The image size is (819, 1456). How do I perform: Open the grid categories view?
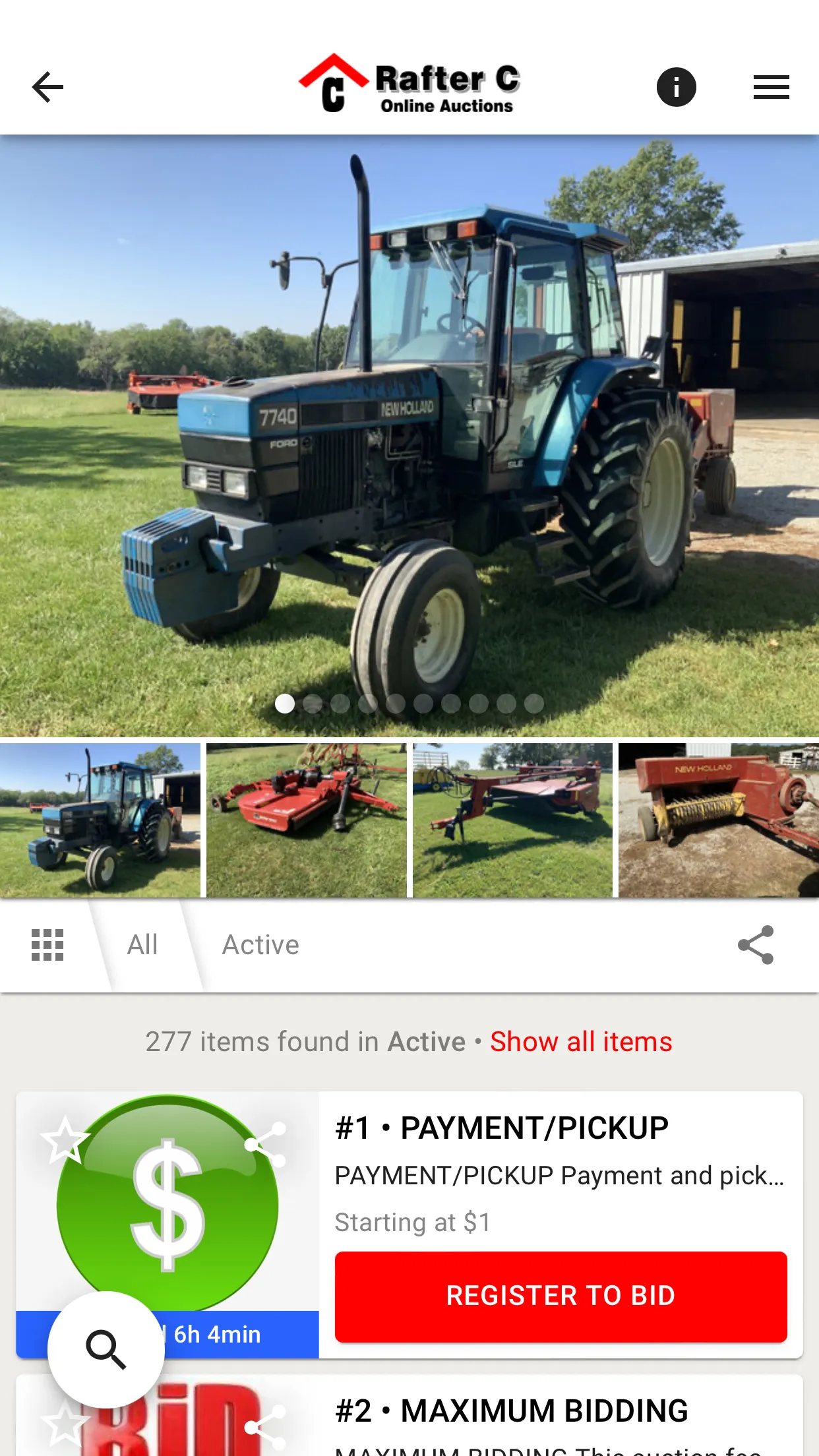47,945
